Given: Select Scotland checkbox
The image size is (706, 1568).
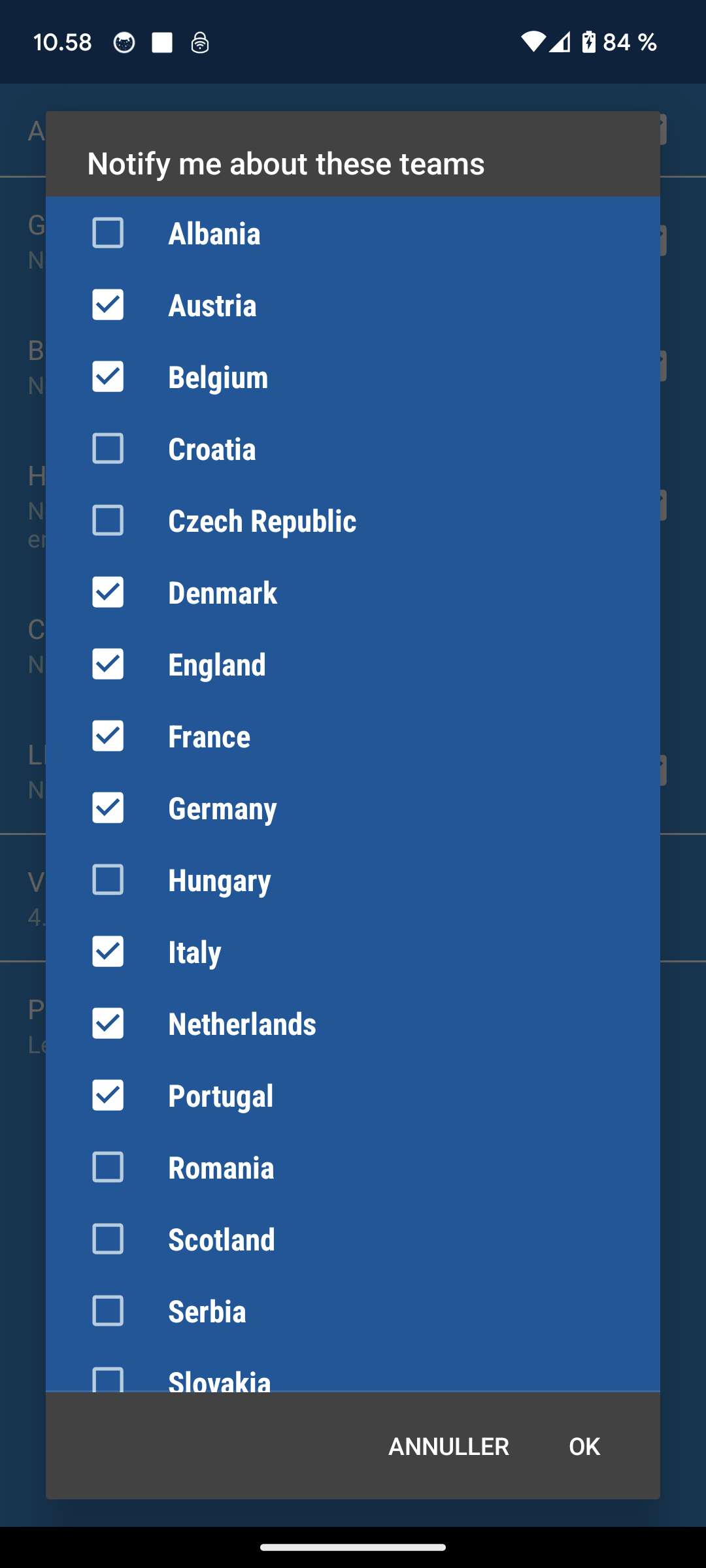Looking at the screenshot, I should pyautogui.click(x=108, y=1239).
